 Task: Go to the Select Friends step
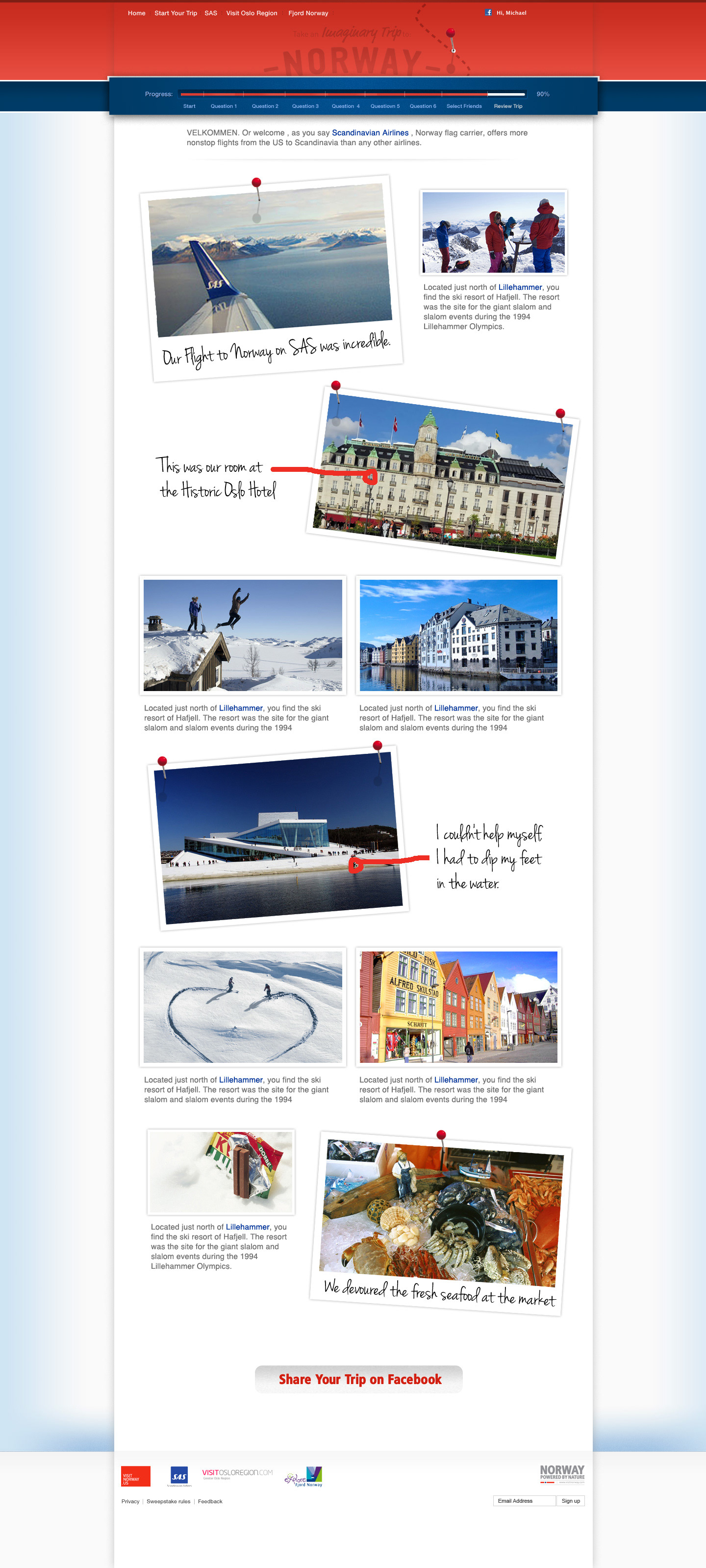click(x=464, y=106)
